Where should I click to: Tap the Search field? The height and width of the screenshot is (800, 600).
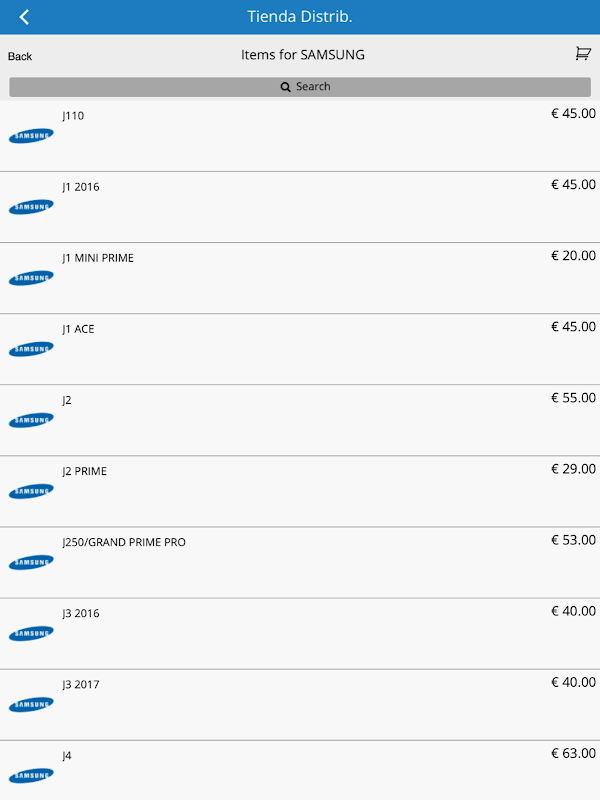[300, 87]
